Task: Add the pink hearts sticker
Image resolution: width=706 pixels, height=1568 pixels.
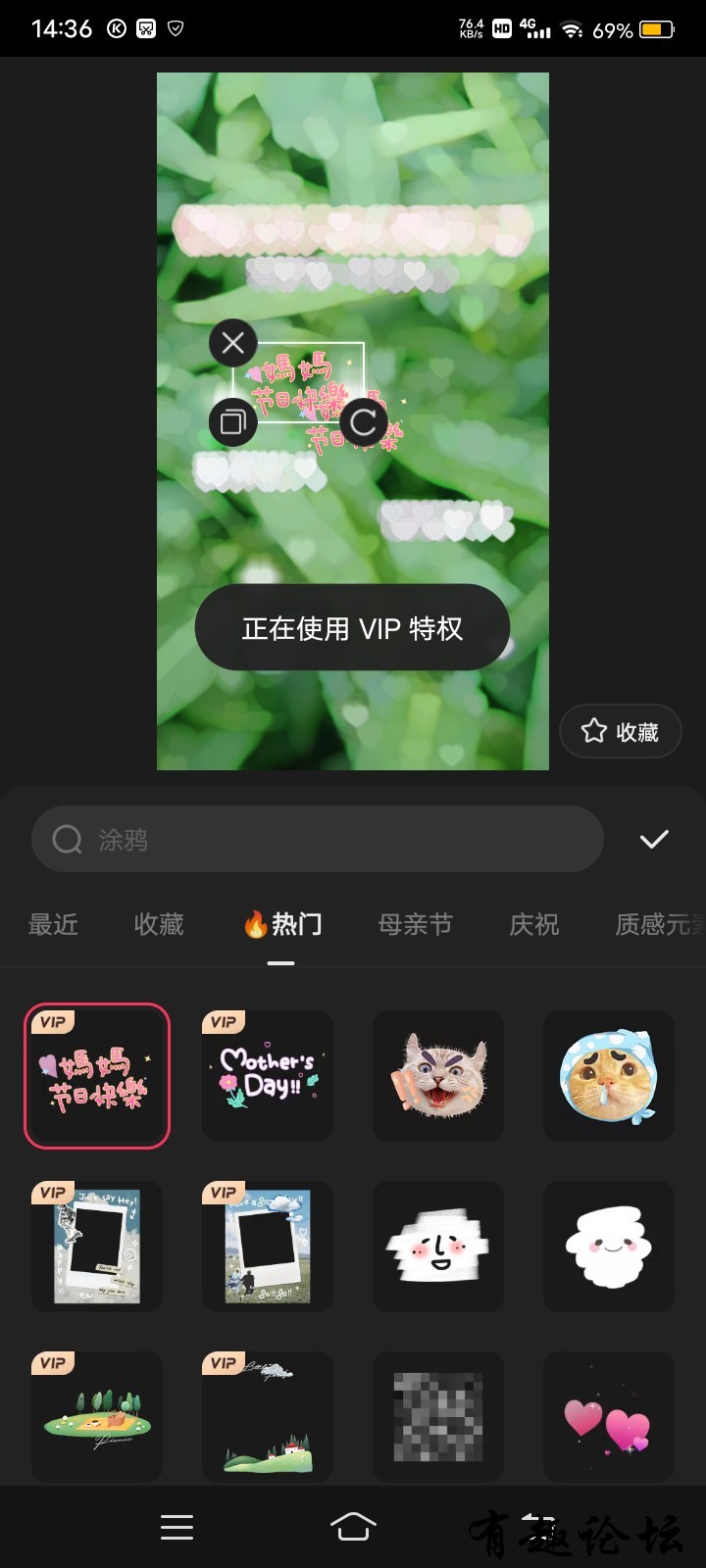Action: point(609,1416)
